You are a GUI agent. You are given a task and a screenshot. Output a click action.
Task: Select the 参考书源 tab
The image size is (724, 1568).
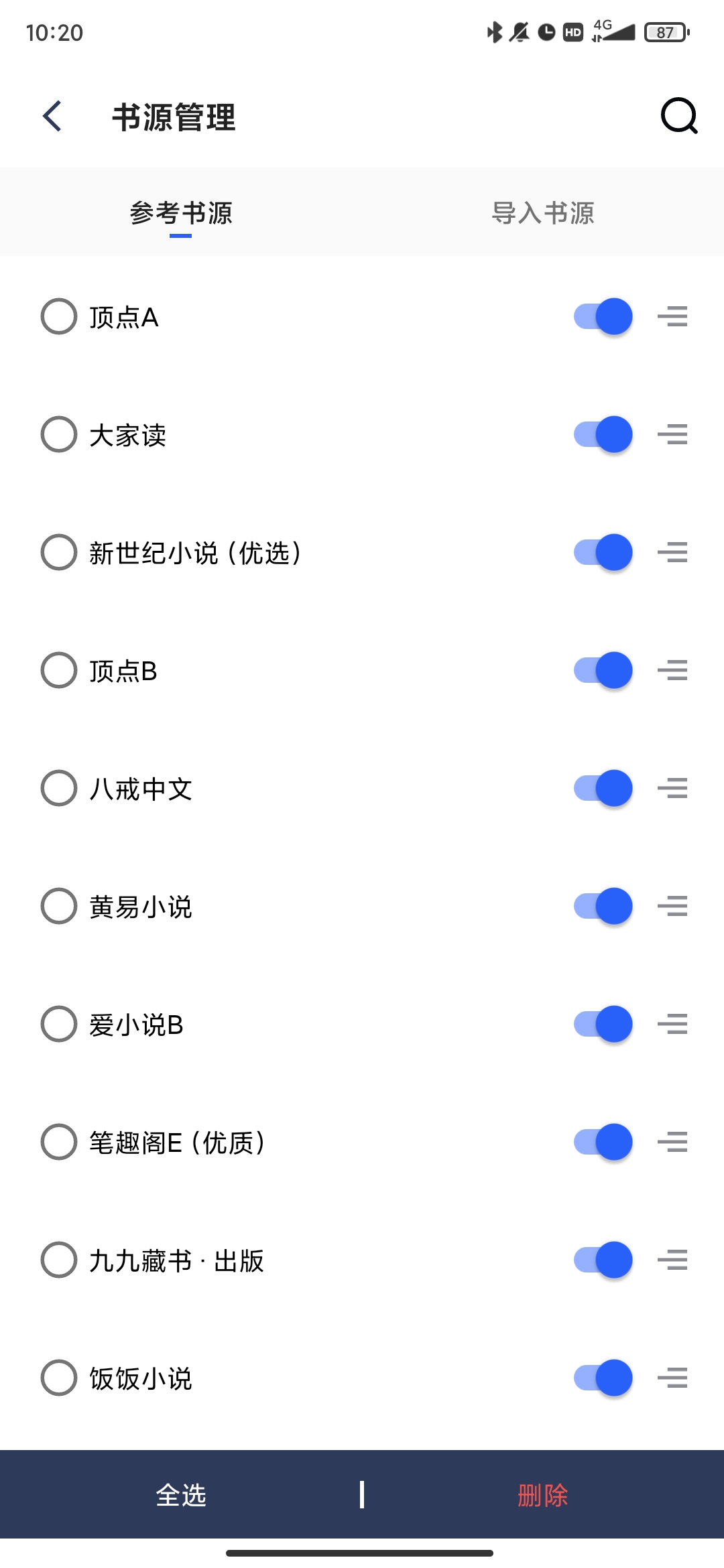(x=181, y=213)
